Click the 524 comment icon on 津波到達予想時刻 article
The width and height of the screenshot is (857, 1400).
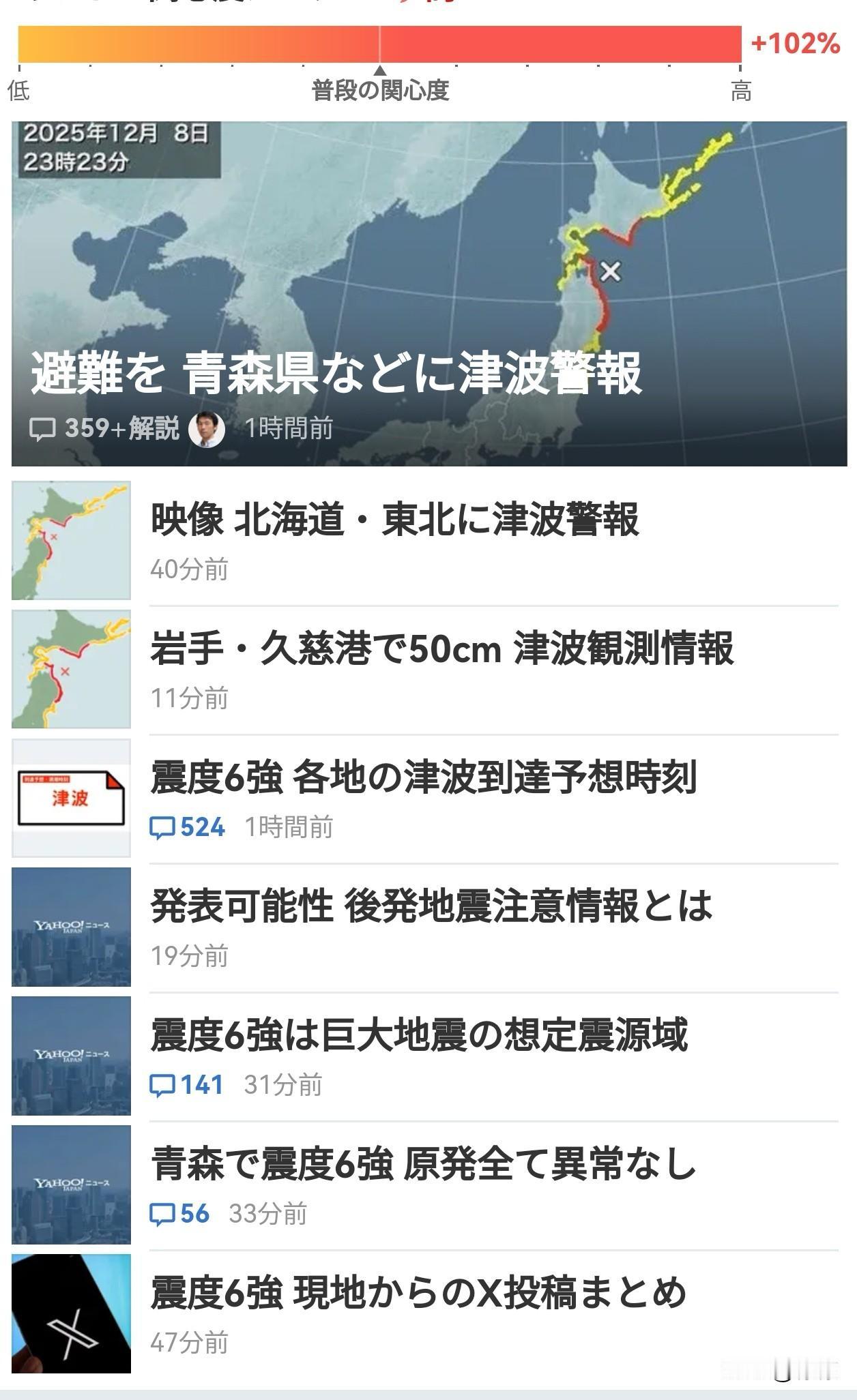click(x=163, y=827)
